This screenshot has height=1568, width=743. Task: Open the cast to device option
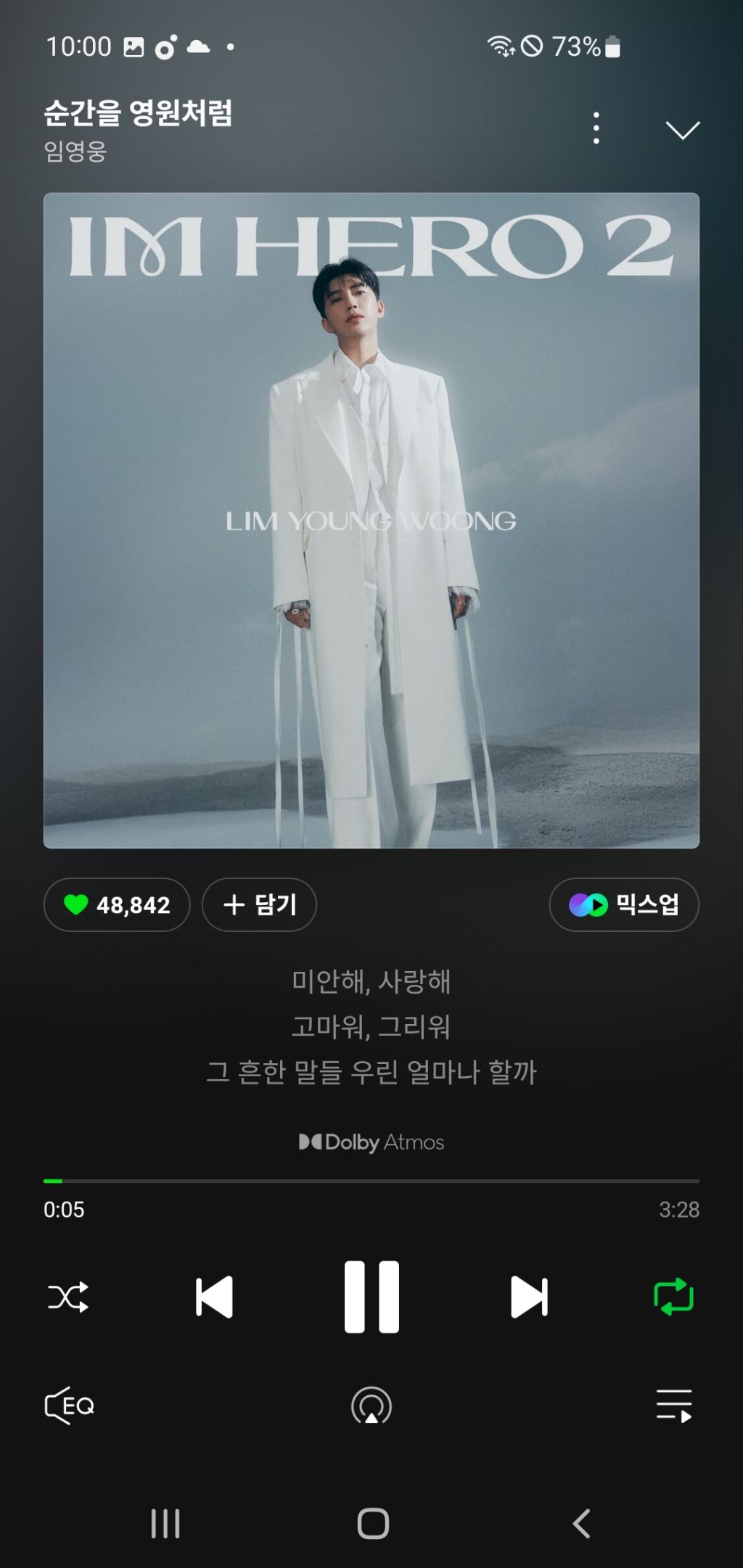tap(371, 1406)
